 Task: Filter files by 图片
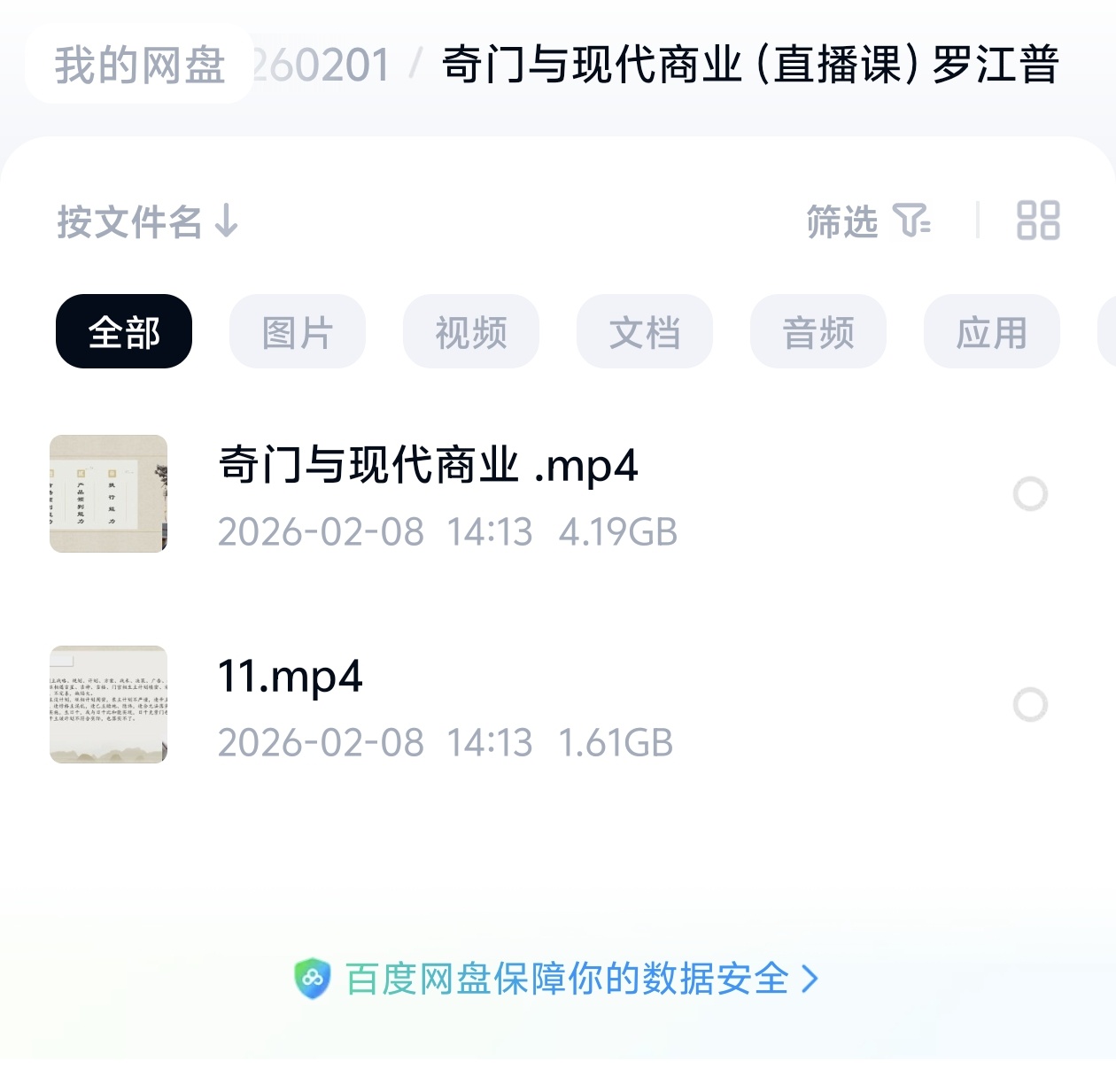298,332
